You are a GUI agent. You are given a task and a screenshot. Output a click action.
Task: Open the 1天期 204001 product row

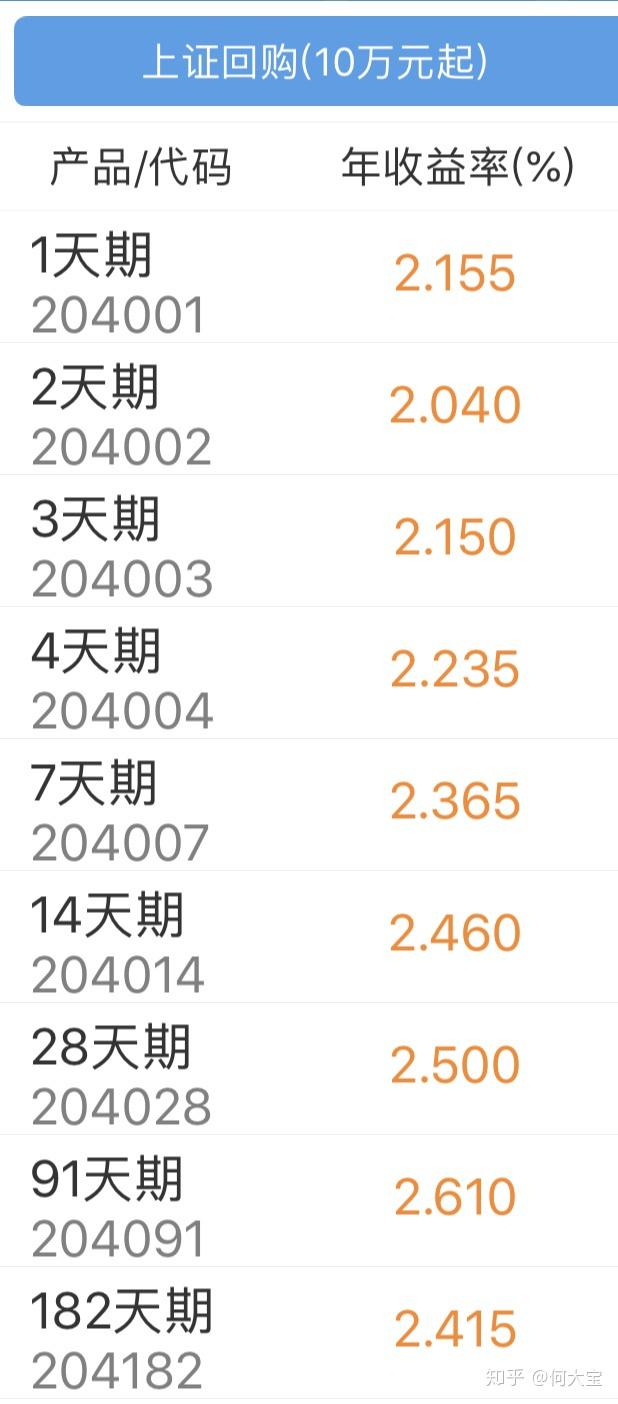(x=309, y=277)
